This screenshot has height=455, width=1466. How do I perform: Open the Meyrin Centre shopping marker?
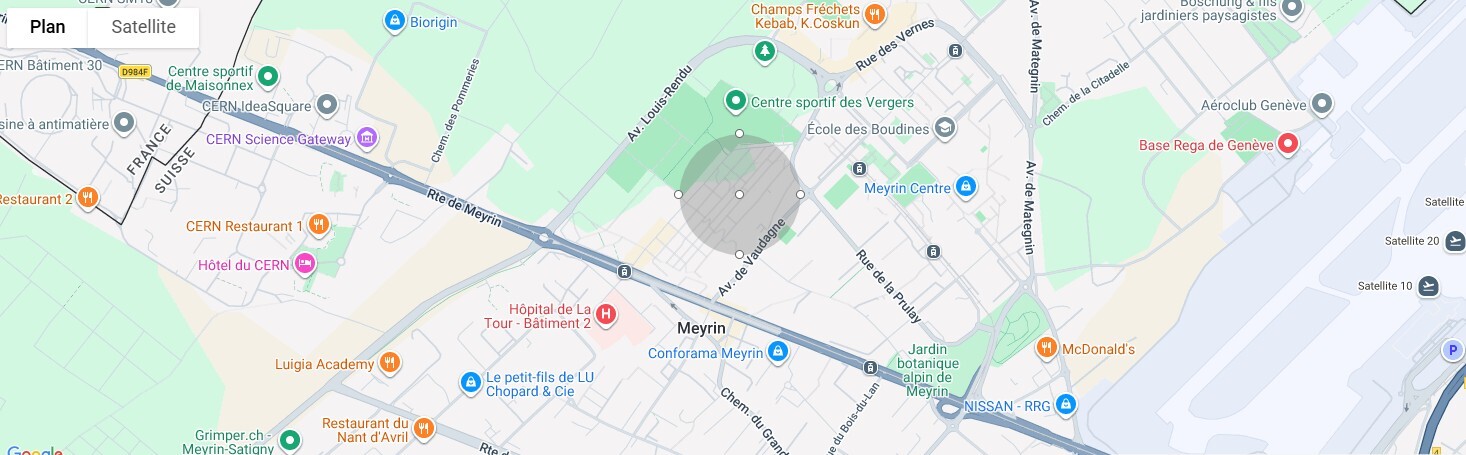965,186
